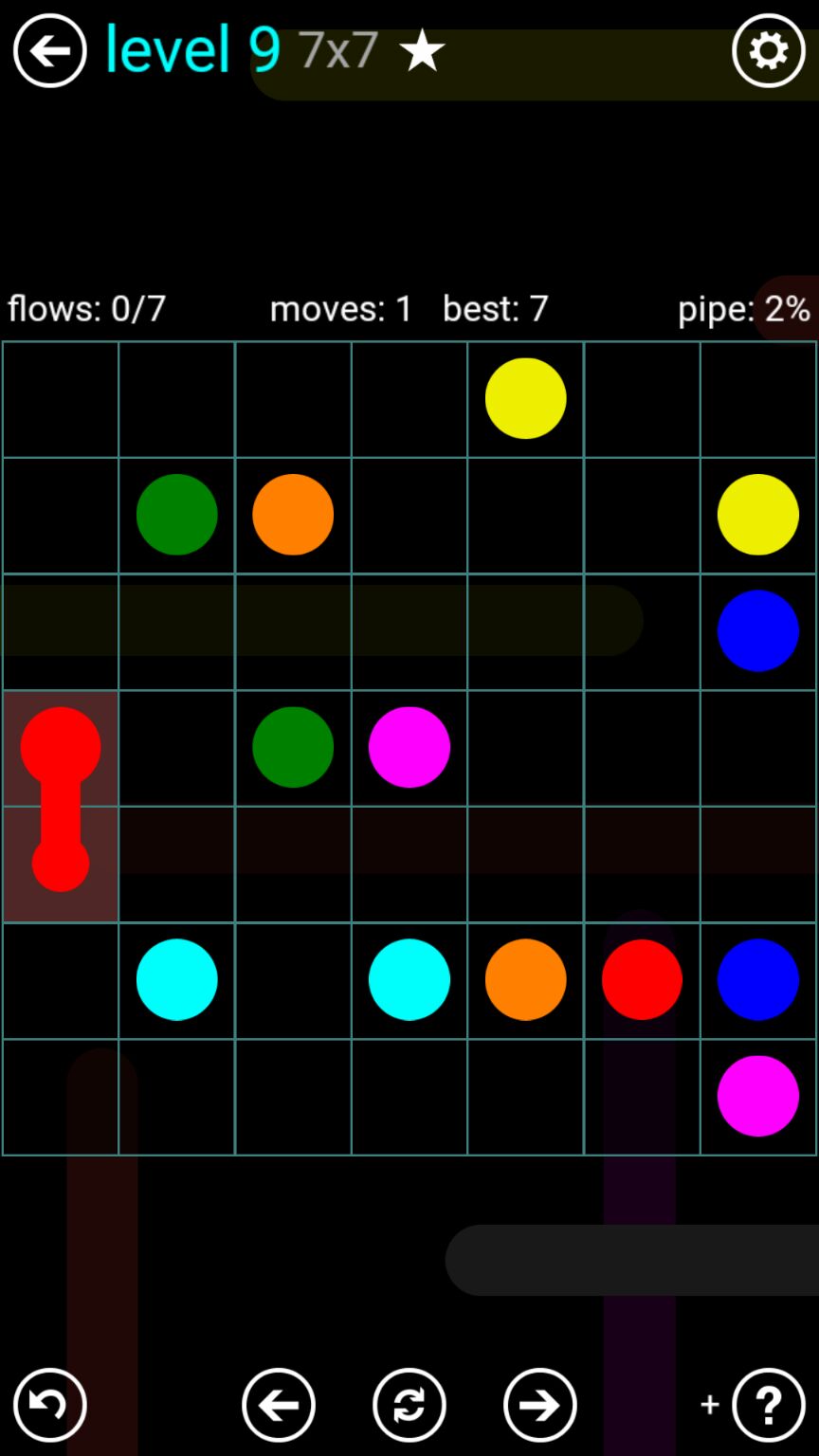Screen dimensions: 819x1456
Task: Select the cyan dot next to the orange dot
Action: pos(409,979)
